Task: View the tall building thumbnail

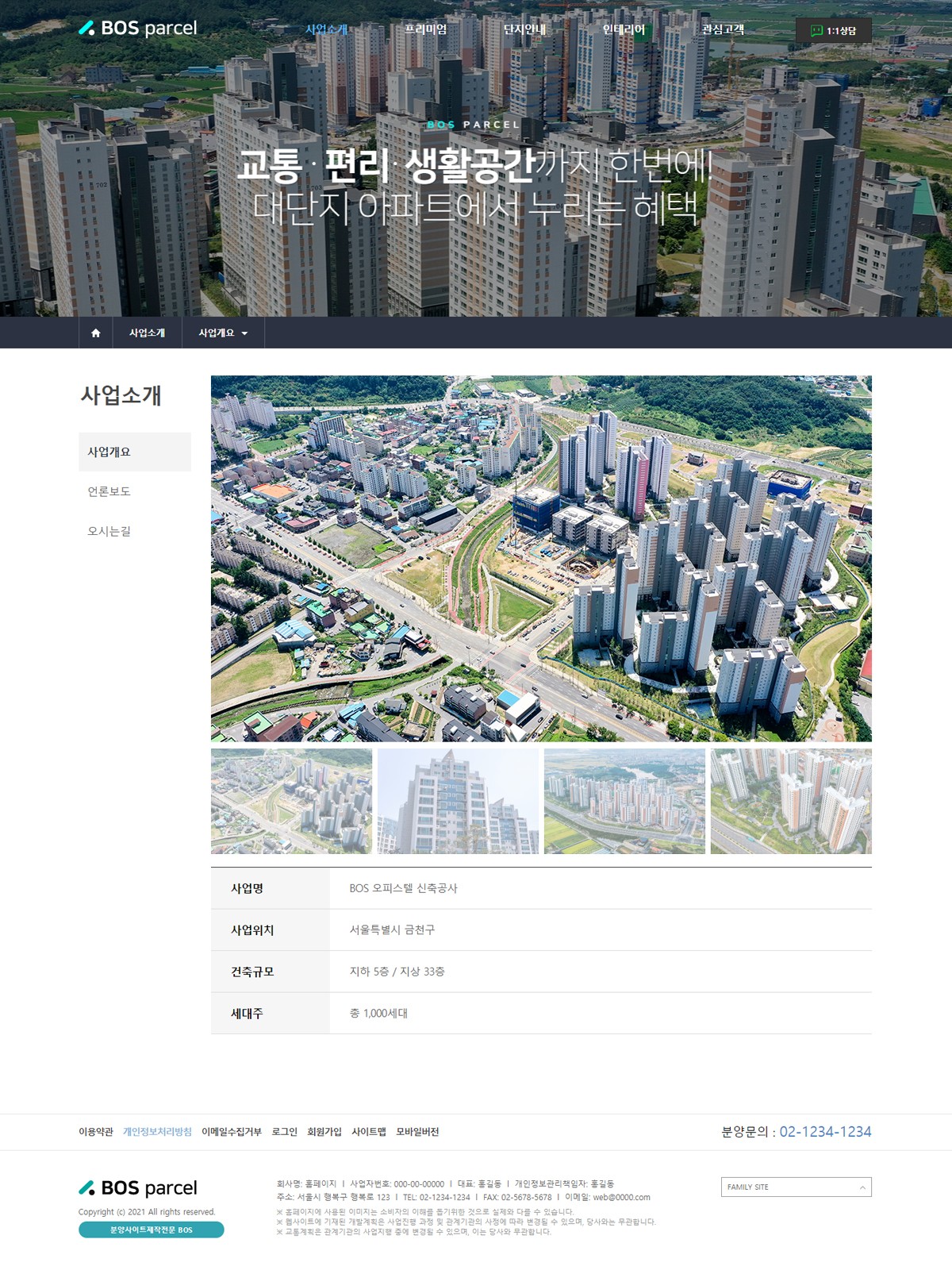Action: tap(458, 801)
